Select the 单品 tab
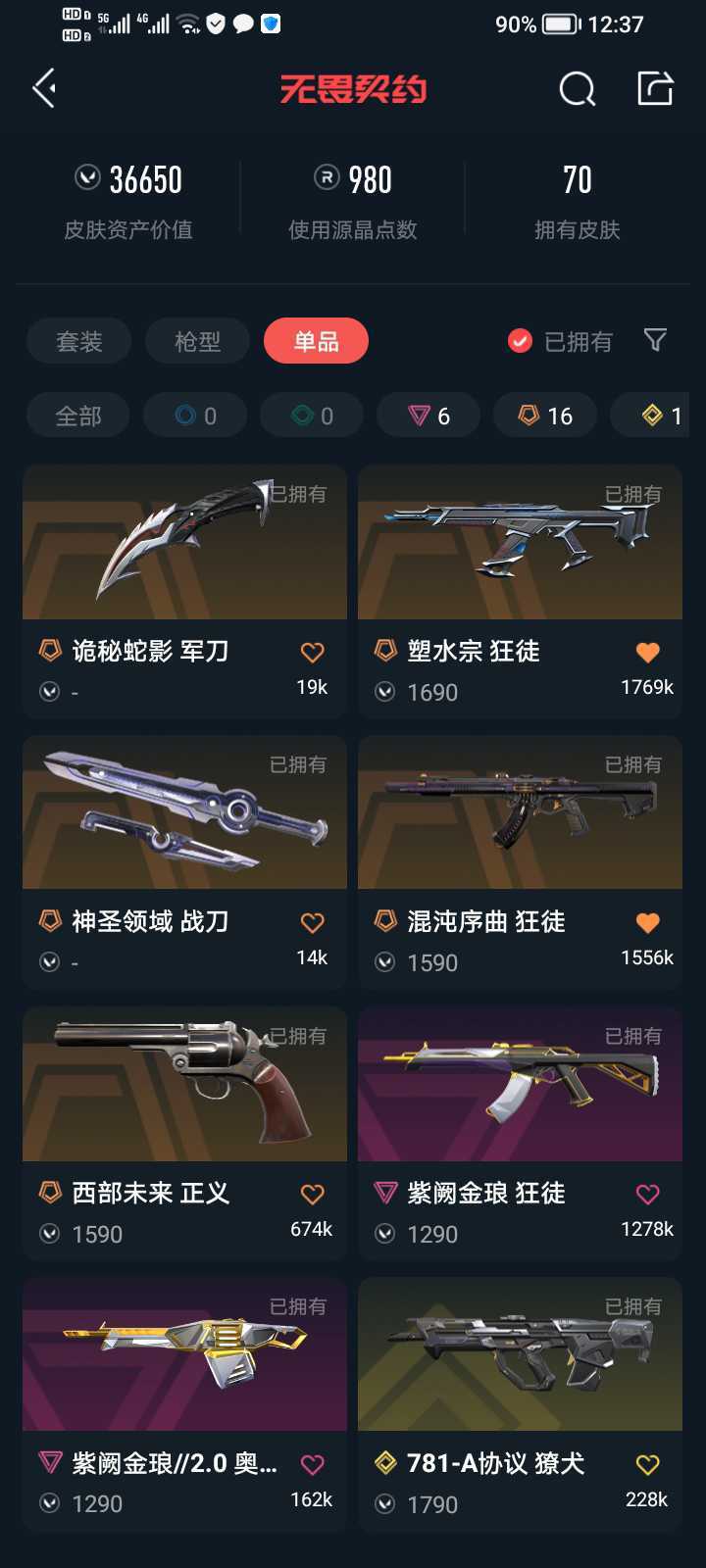This screenshot has height=1568, width=706. coord(316,341)
